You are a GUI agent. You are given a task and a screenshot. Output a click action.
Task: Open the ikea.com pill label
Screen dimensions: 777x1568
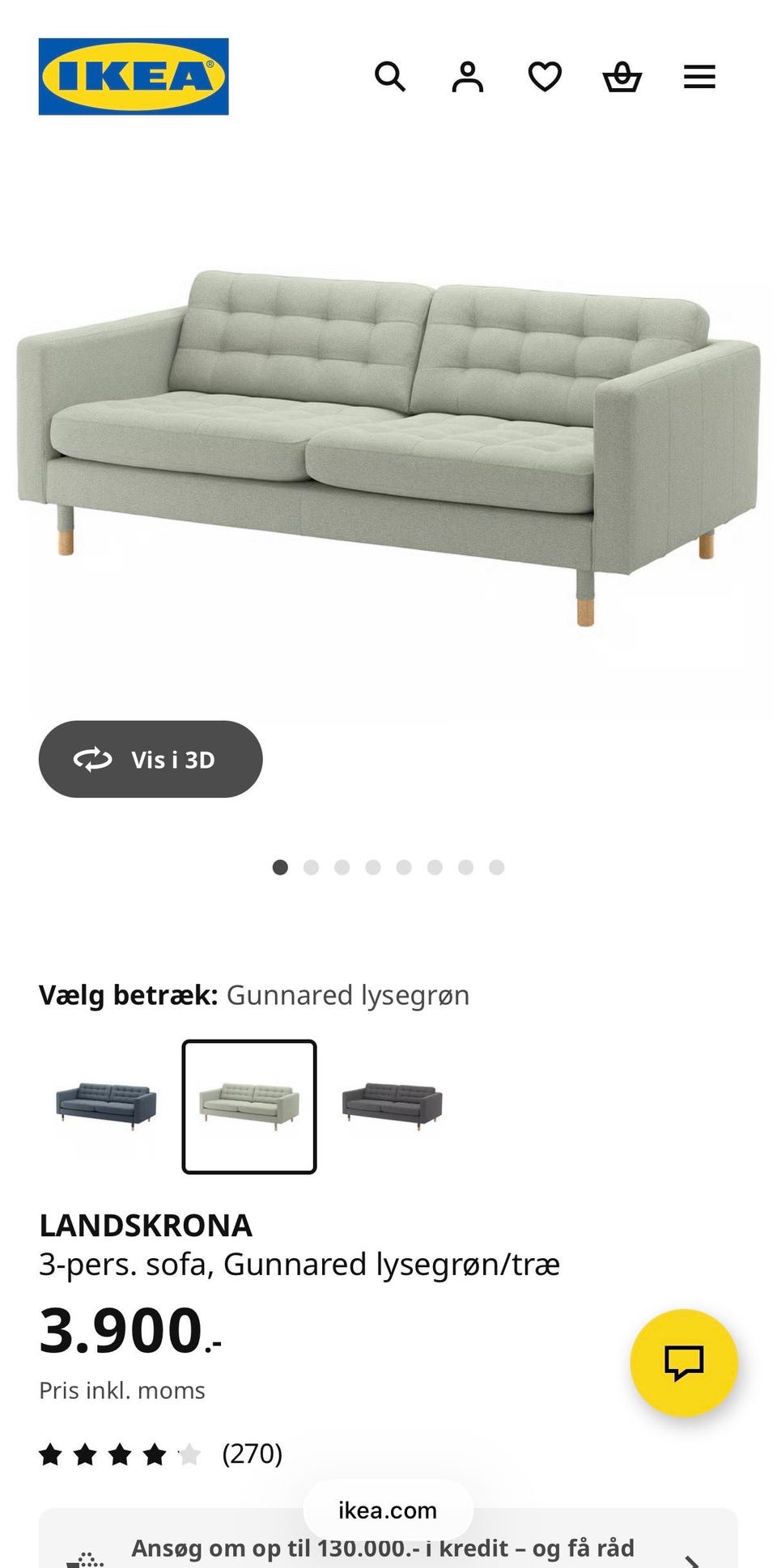[x=388, y=1510]
